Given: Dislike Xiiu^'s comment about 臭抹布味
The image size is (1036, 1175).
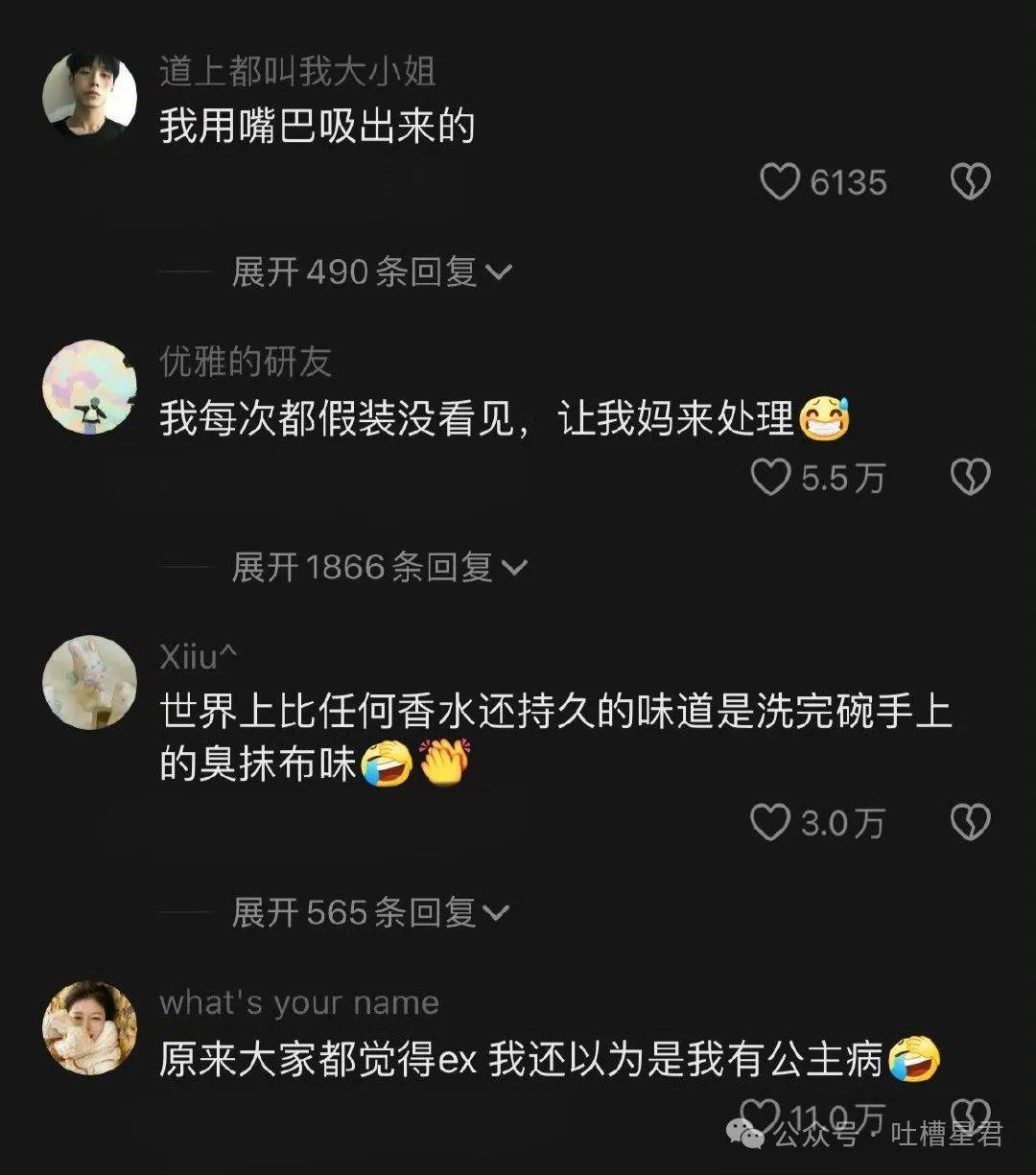Looking at the screenshot, I should tap(970, 822).
